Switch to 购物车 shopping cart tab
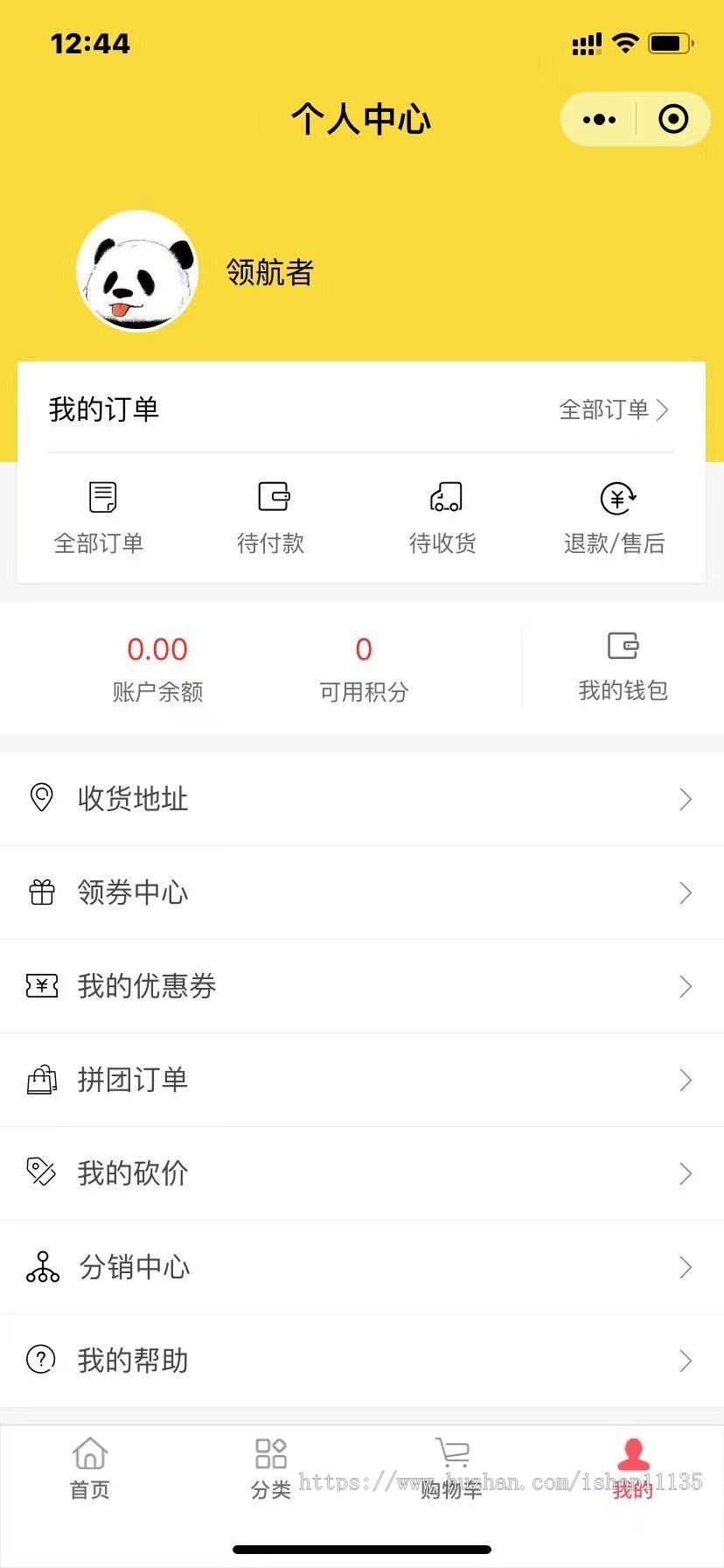Image resolution: width=724 pixels, height=1568 pixels. click(x=452, y=1468)
